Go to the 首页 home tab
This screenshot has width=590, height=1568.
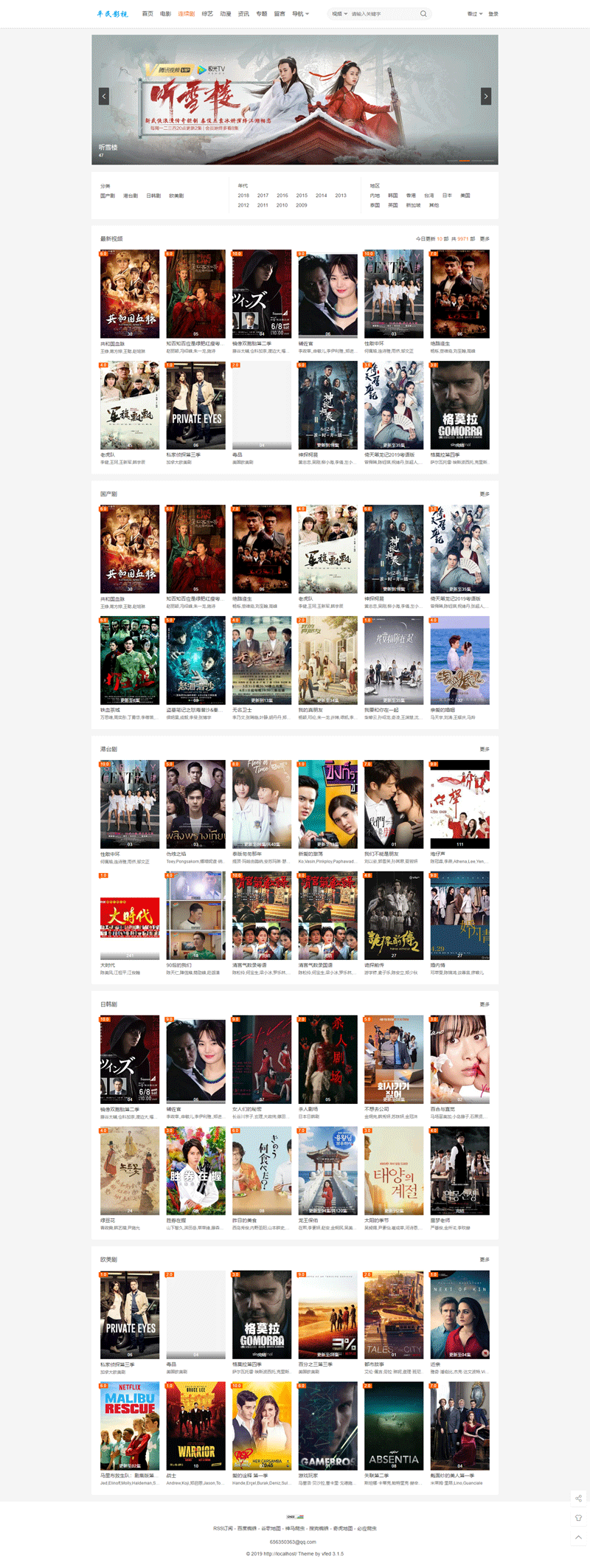click(x=147, y=14)
